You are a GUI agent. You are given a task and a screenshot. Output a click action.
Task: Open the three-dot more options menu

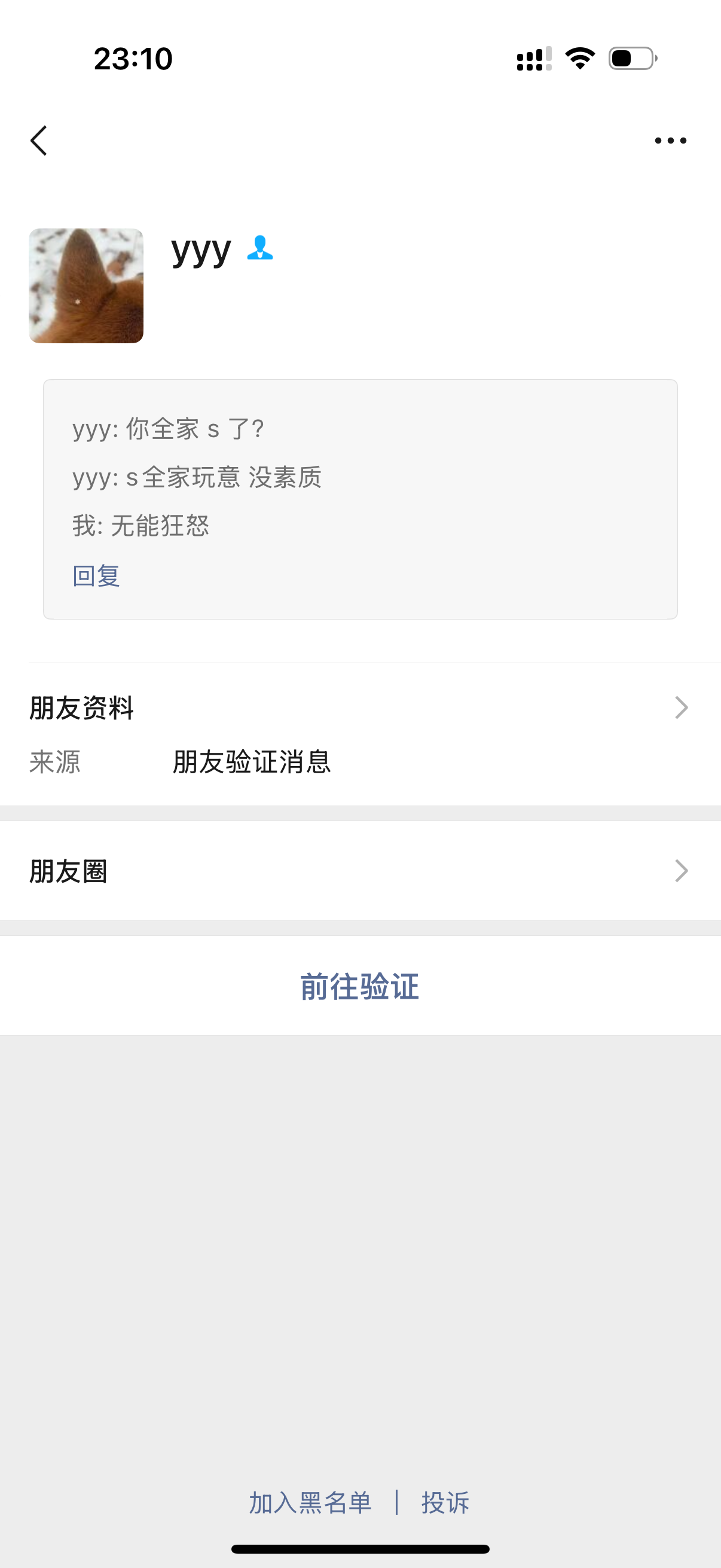click(x=670, y=141)
